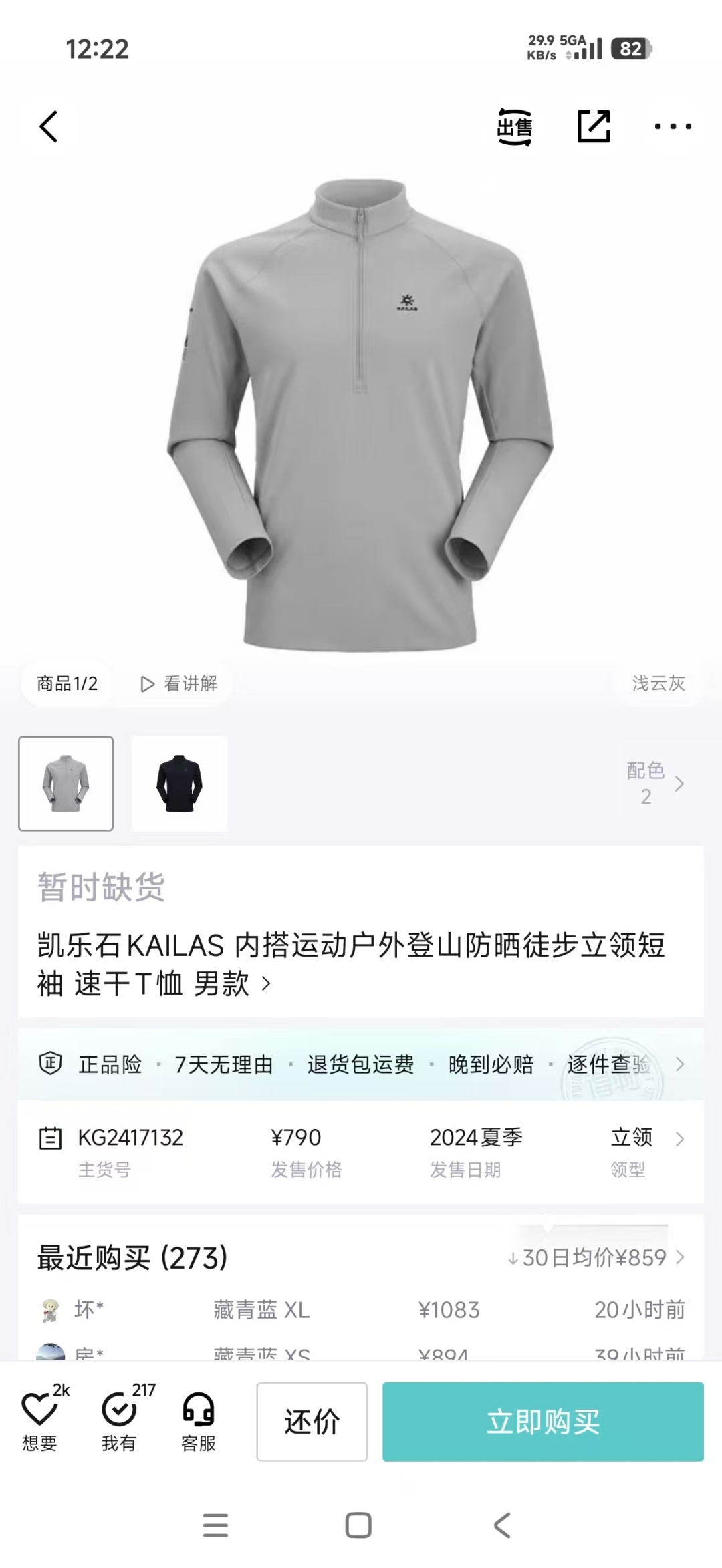
Task: Tap 立即购买 to buy now
Action: click(543, 1421)
